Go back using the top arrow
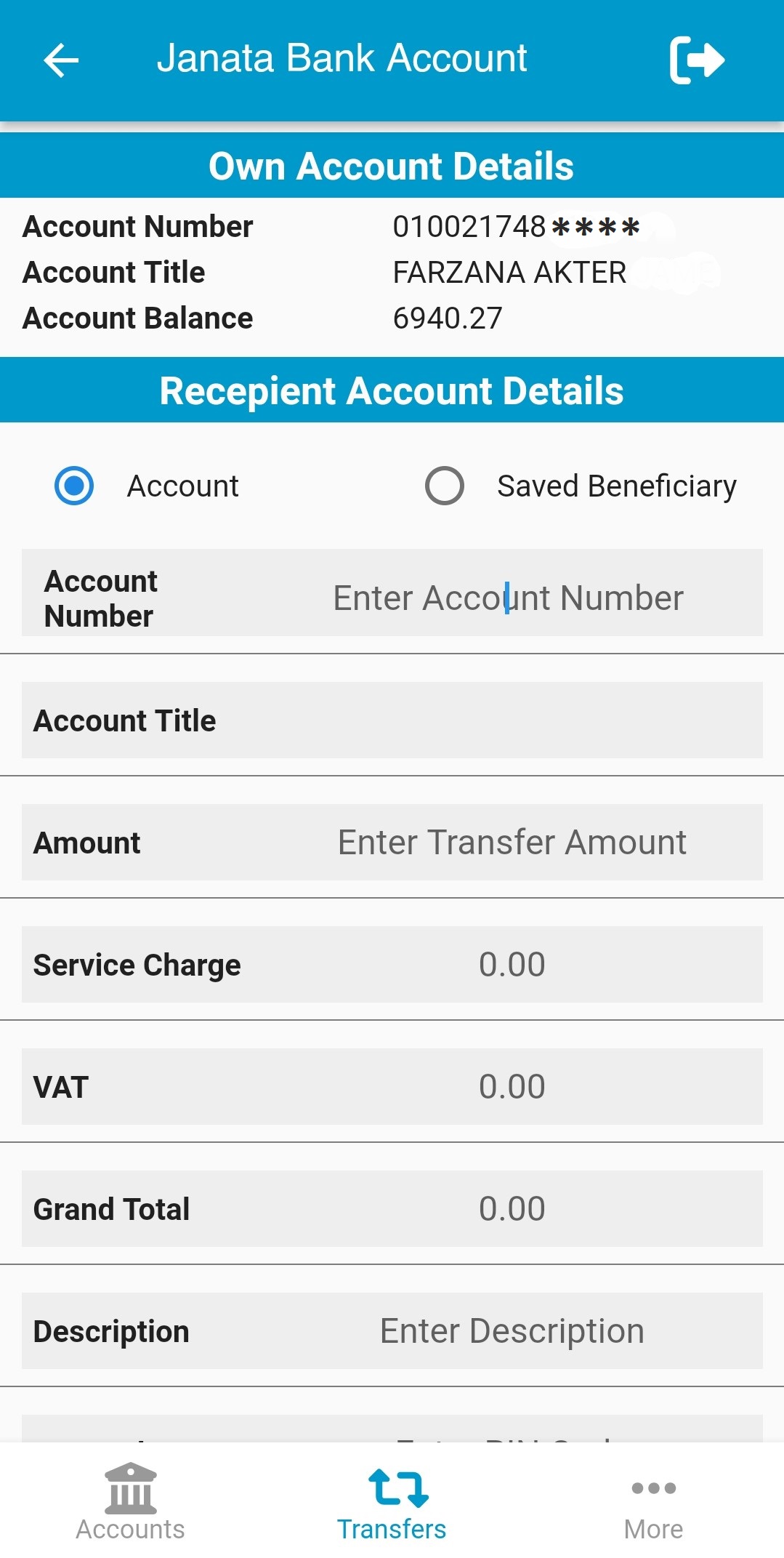Screen dimensions: 784x1558 [61, 60]
